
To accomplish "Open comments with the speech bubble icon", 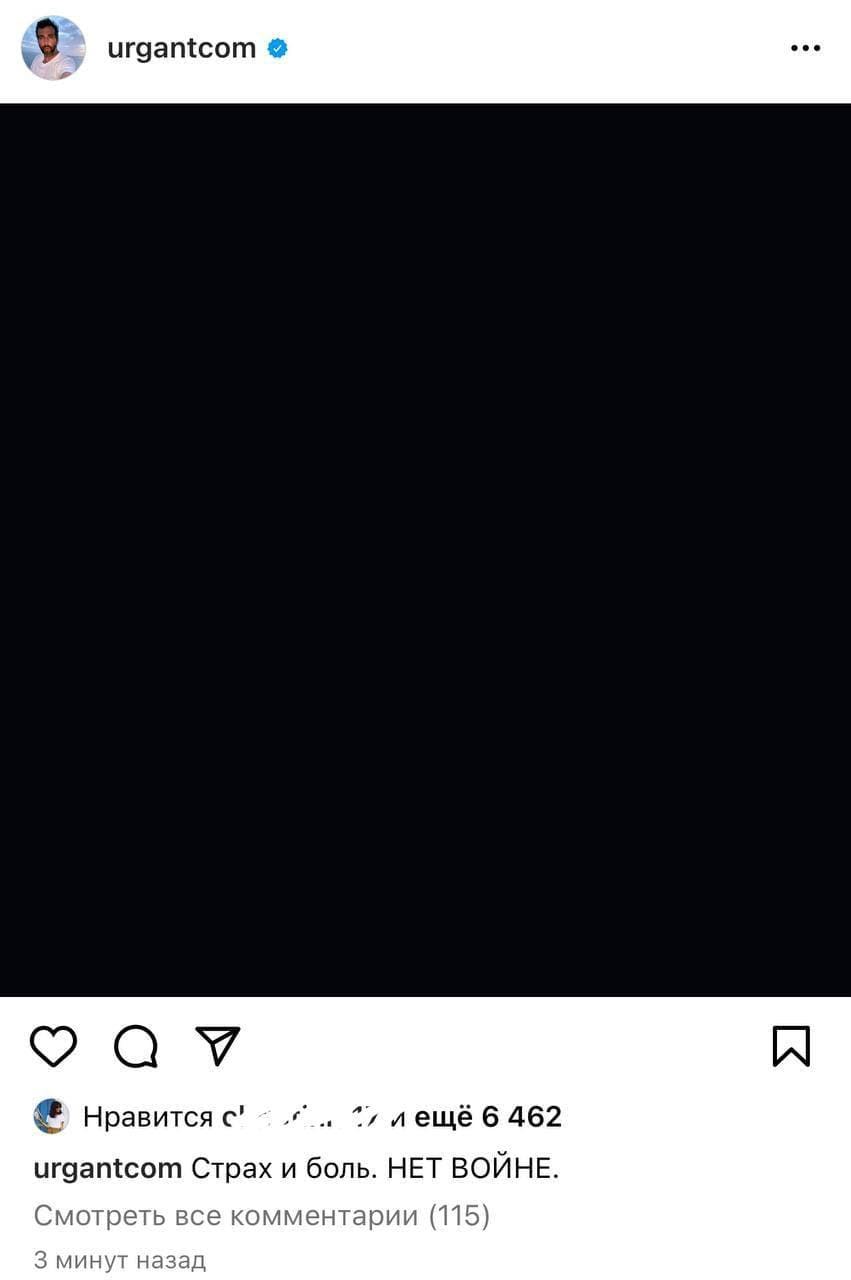I will click(x=136, y=1046).
